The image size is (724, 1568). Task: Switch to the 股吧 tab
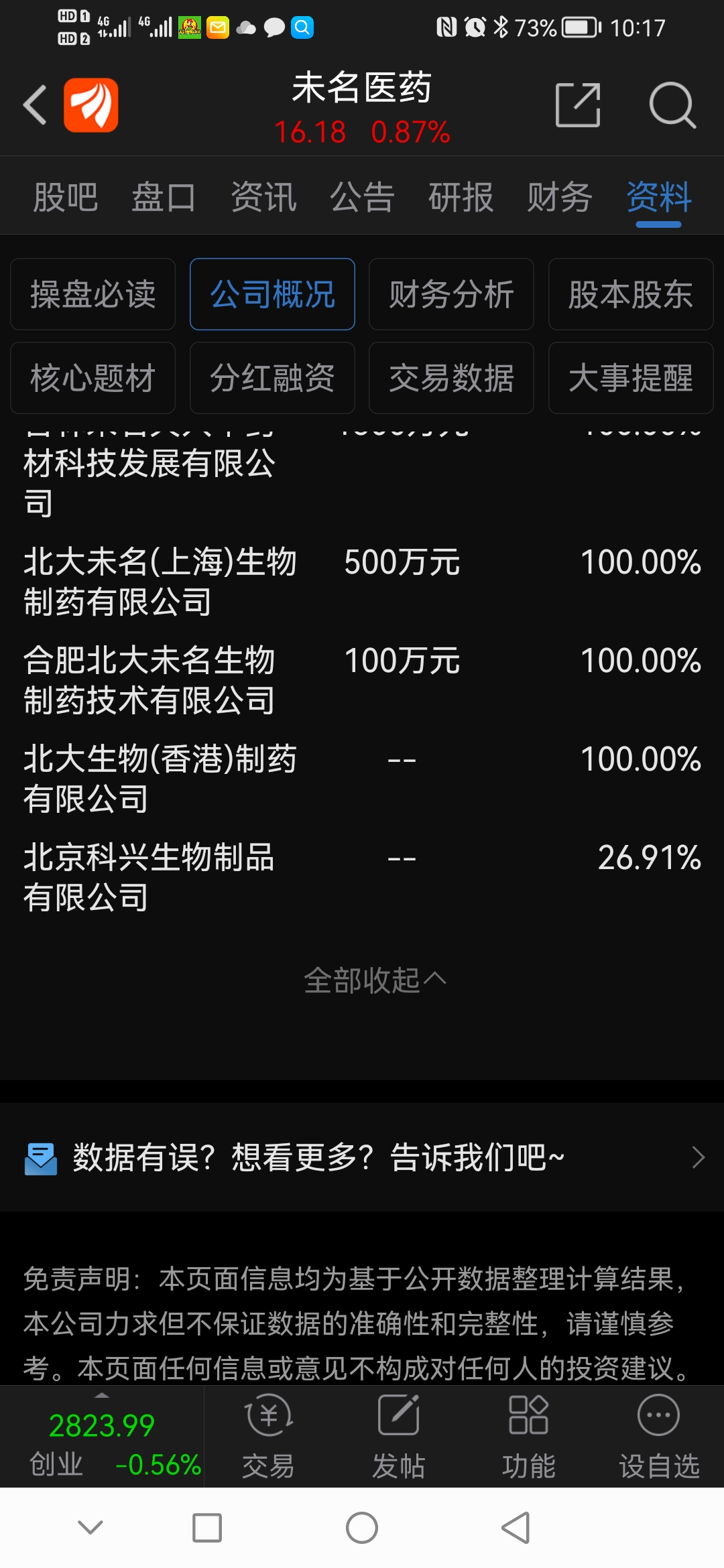tap(66, 197)
